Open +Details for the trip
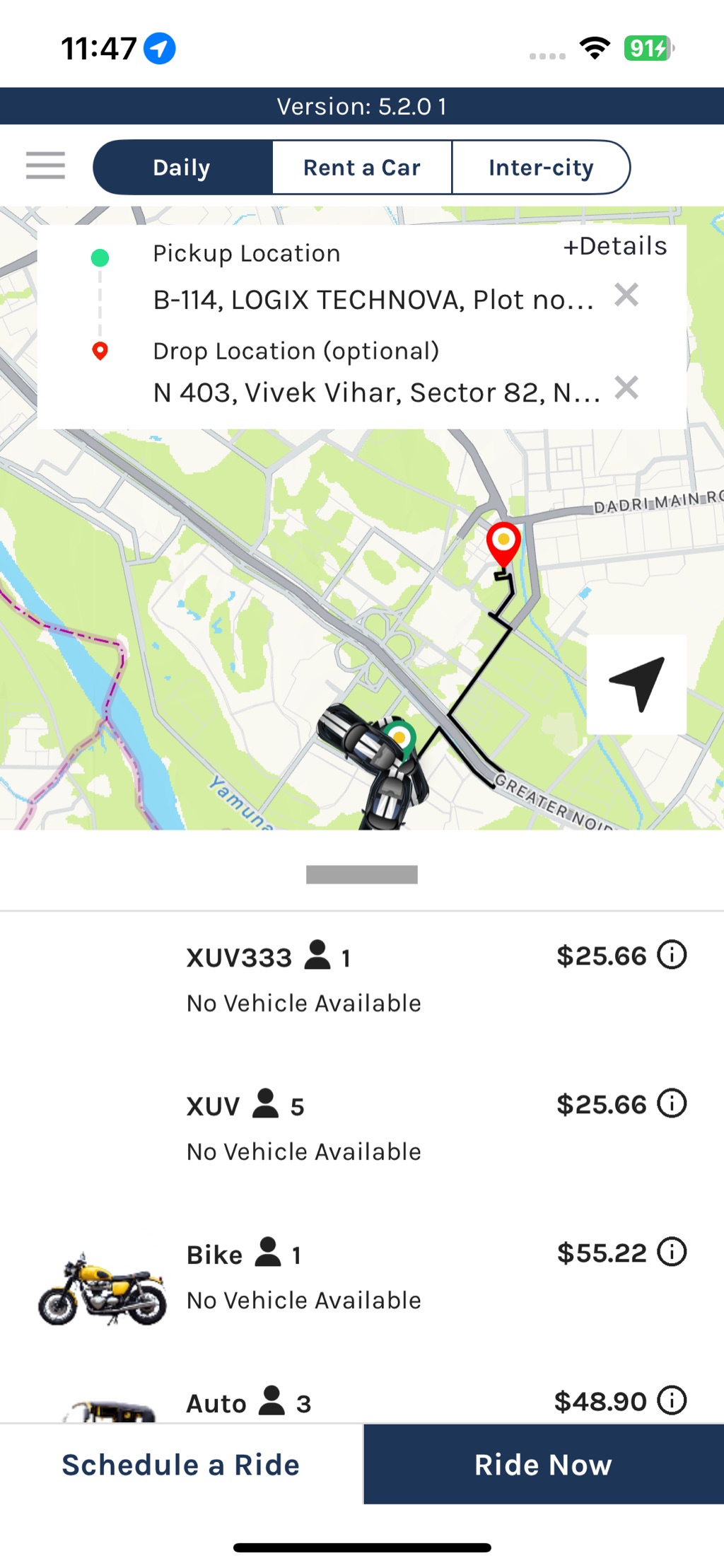Viewport: 724px width, 1568px height. [614, 246]
